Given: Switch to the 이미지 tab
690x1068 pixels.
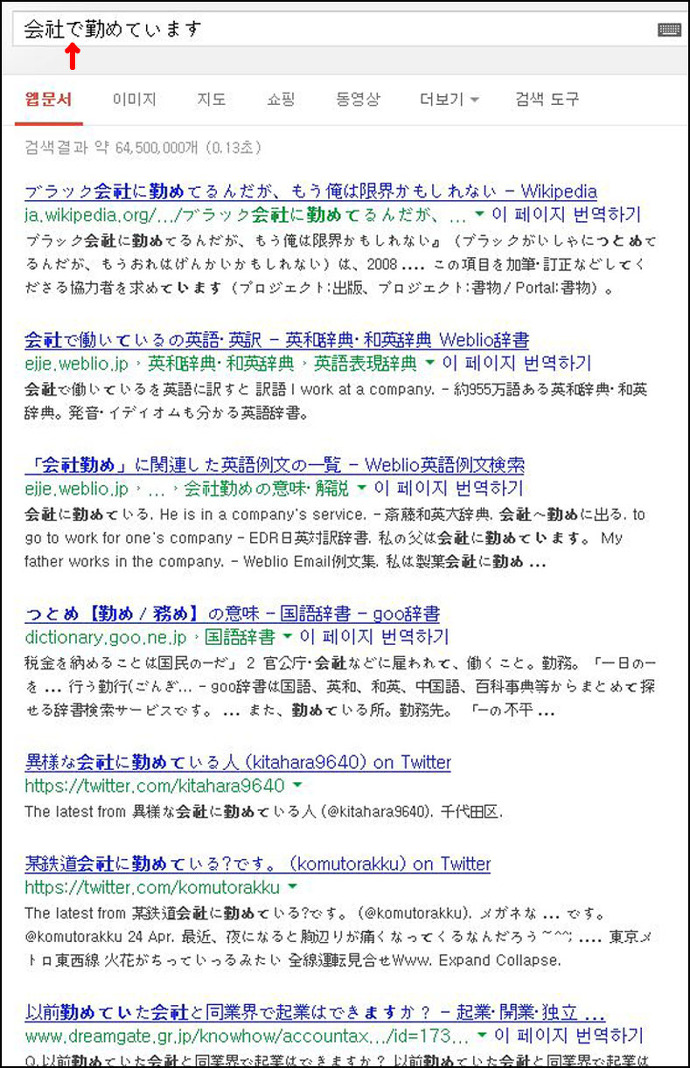Looking at the screenshot, I should 134,100.
